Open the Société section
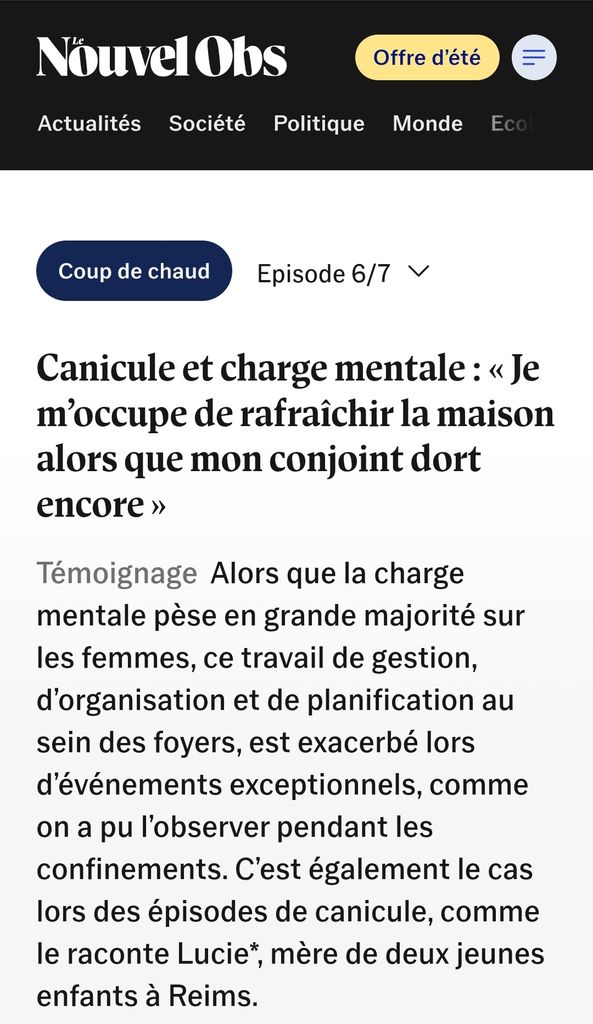This screenshot has height=1024, width=593. point(207,123)
